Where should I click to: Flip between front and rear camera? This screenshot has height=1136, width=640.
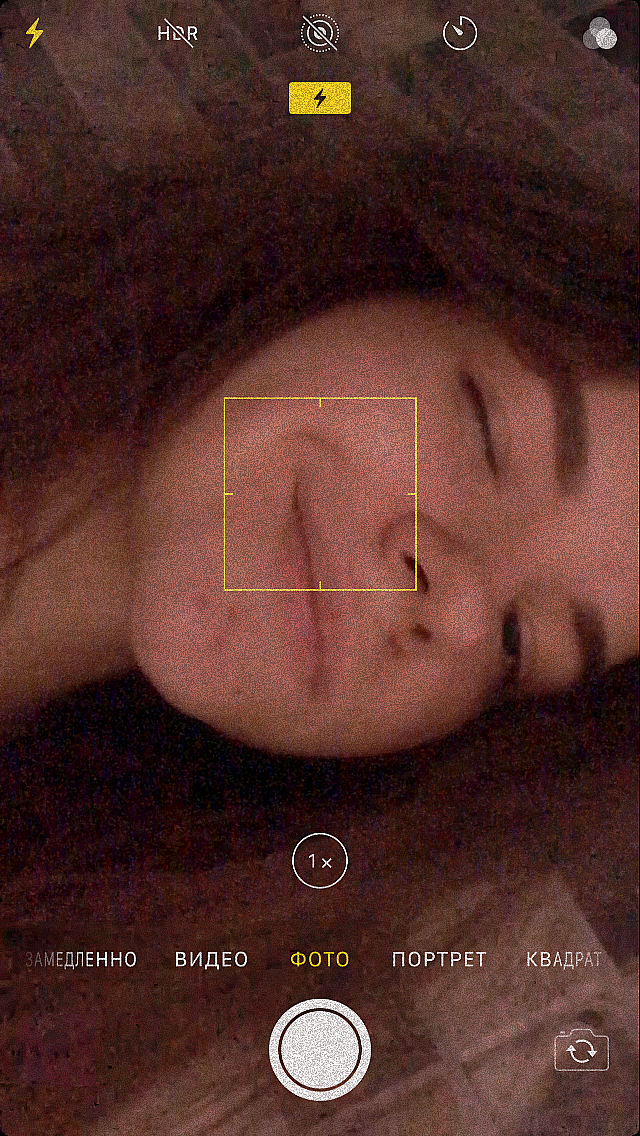point(581,1051)
